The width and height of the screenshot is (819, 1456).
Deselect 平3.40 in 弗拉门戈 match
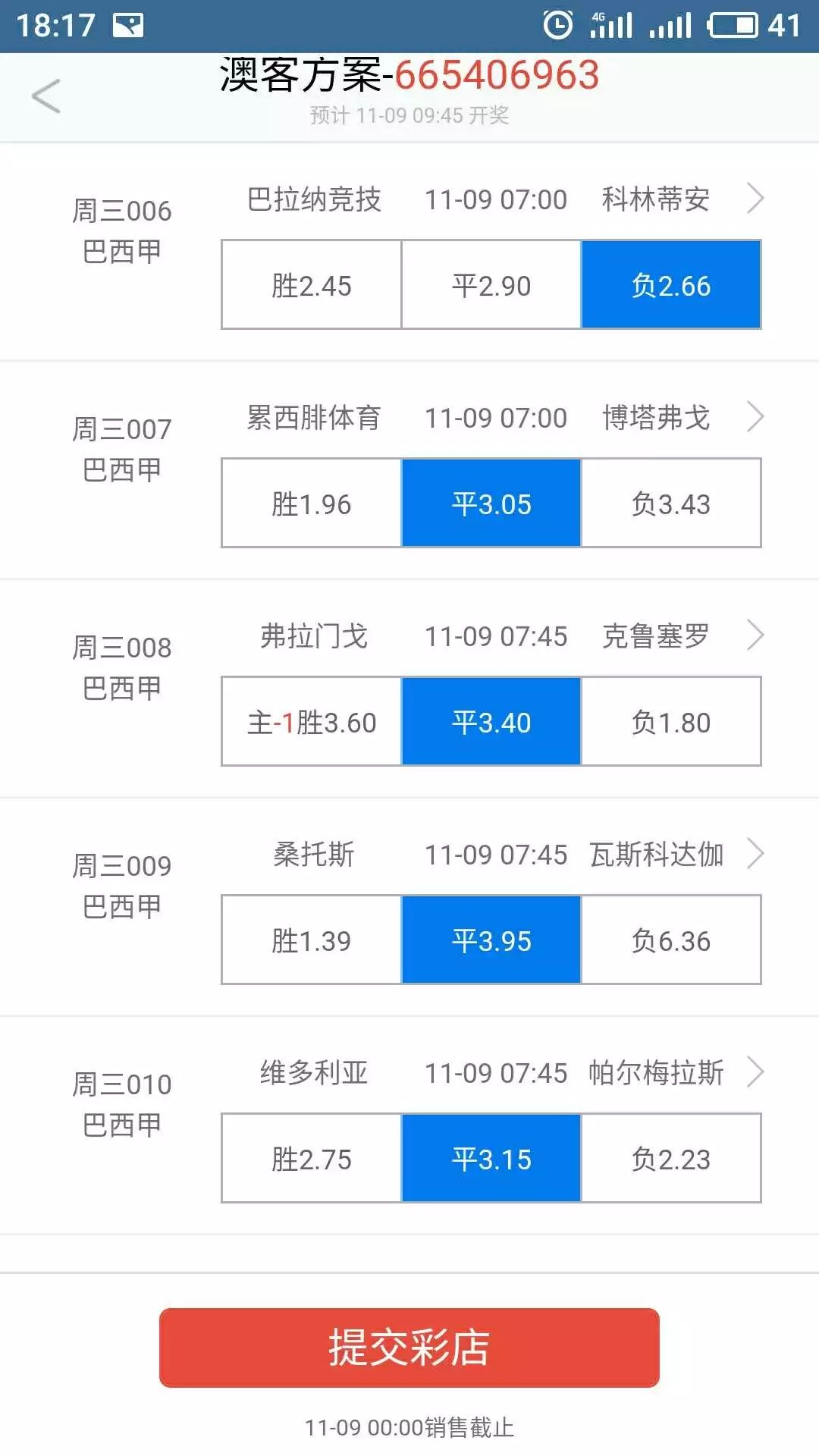click(x=491, y=722)
